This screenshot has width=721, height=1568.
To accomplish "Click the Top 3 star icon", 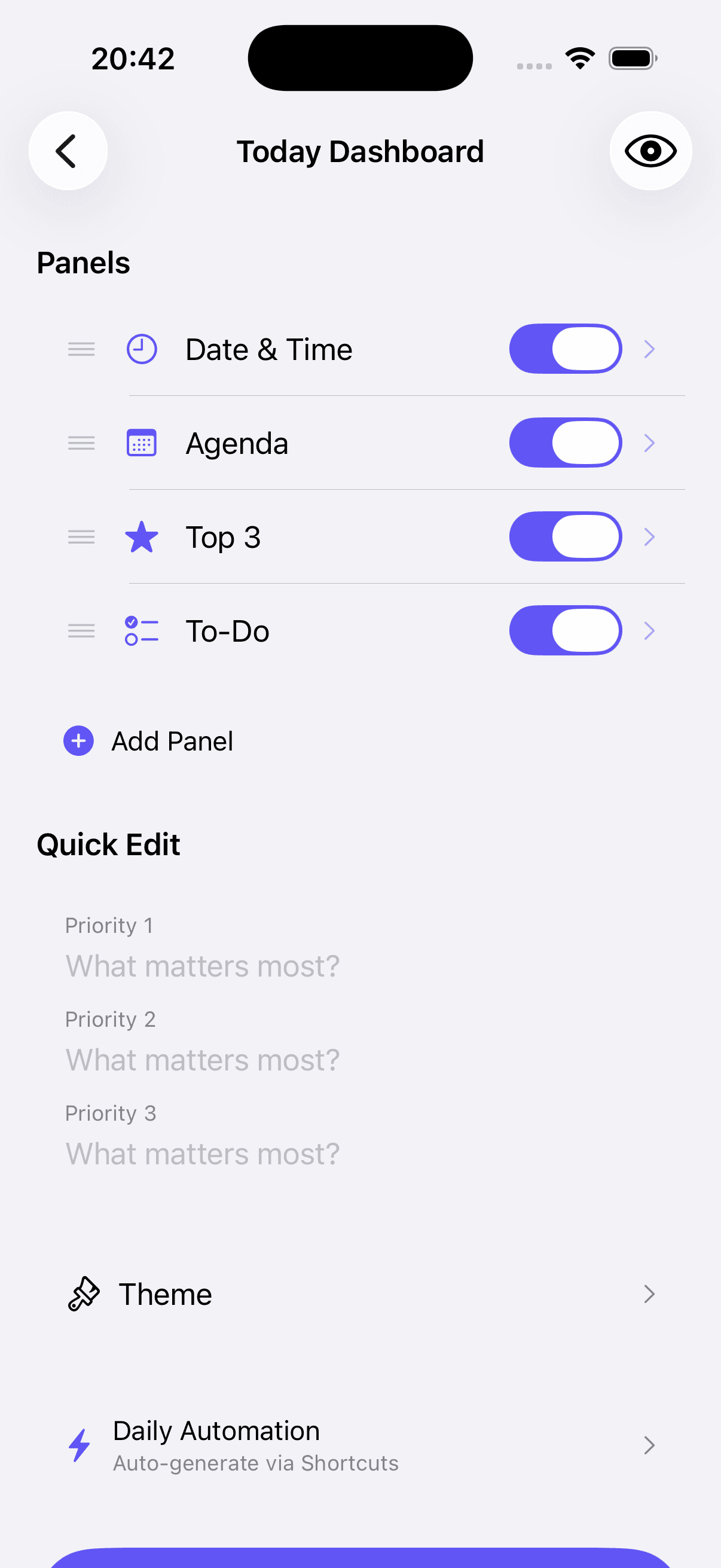I will (x=141, y=536).
